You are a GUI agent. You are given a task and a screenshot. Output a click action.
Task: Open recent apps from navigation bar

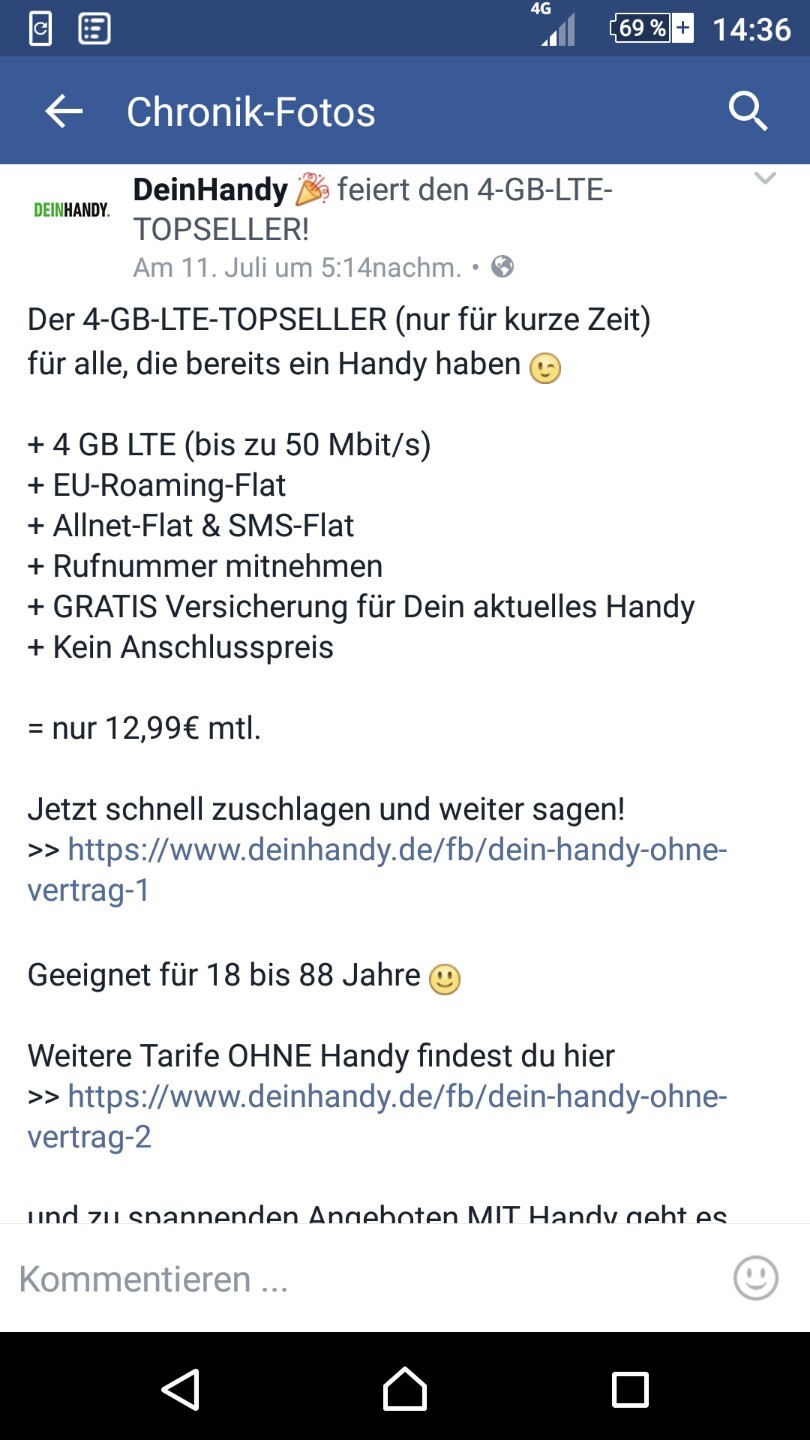[630, 1389]
